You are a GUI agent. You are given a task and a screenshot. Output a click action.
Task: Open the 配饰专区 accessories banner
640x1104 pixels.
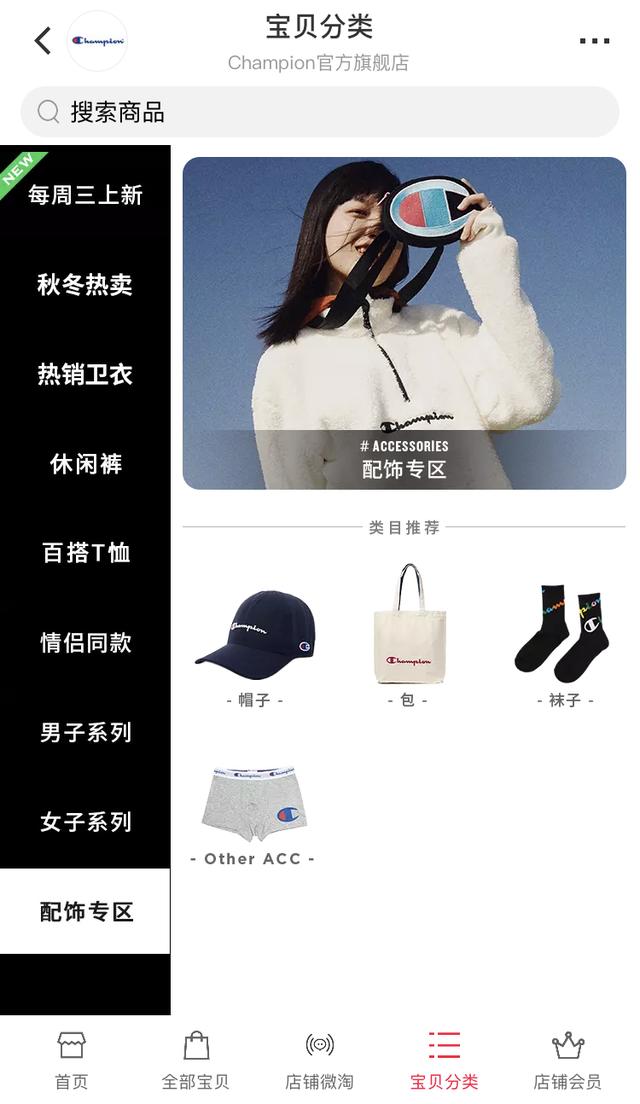click(404, 323)
